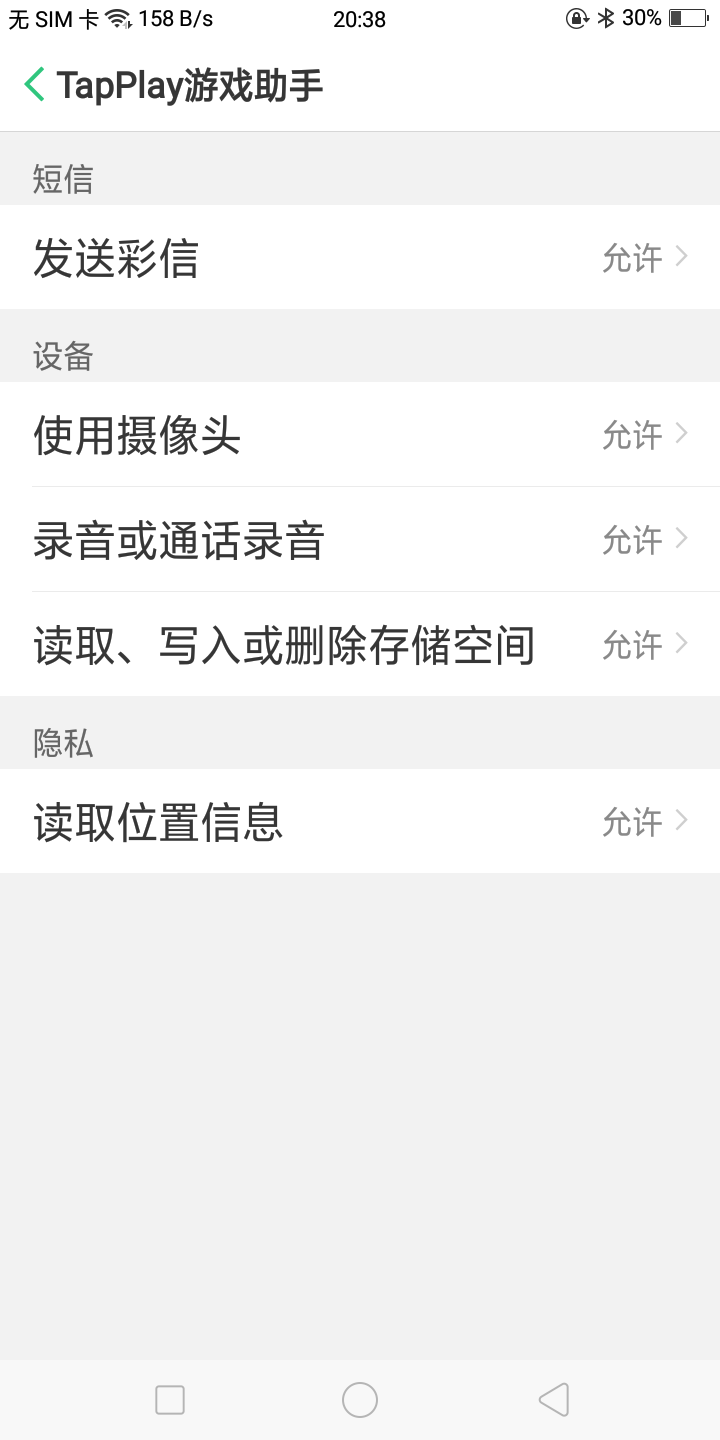Open the recent apps view

(170, 1400)
